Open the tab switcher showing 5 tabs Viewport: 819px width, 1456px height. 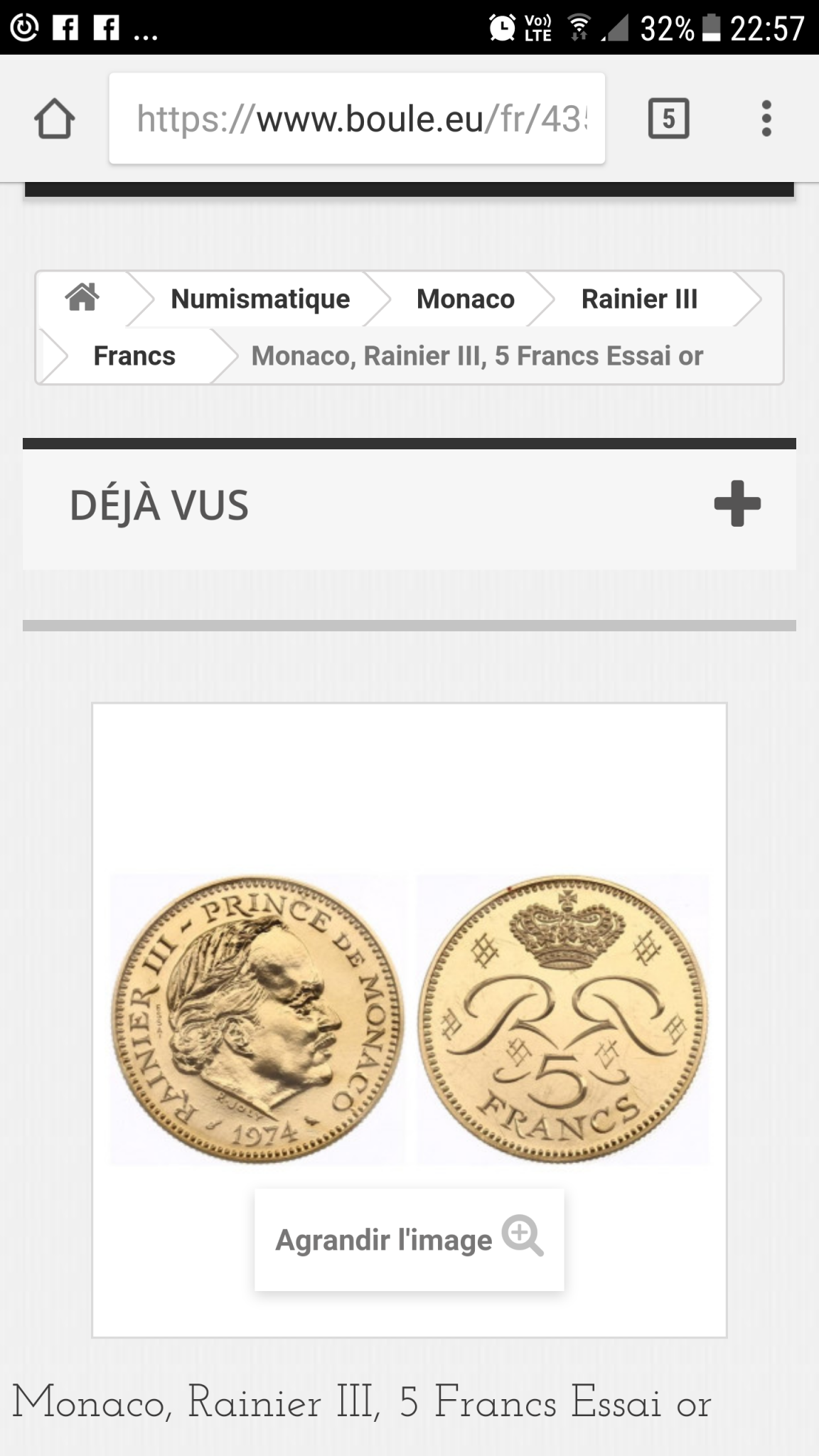(668, 118)
